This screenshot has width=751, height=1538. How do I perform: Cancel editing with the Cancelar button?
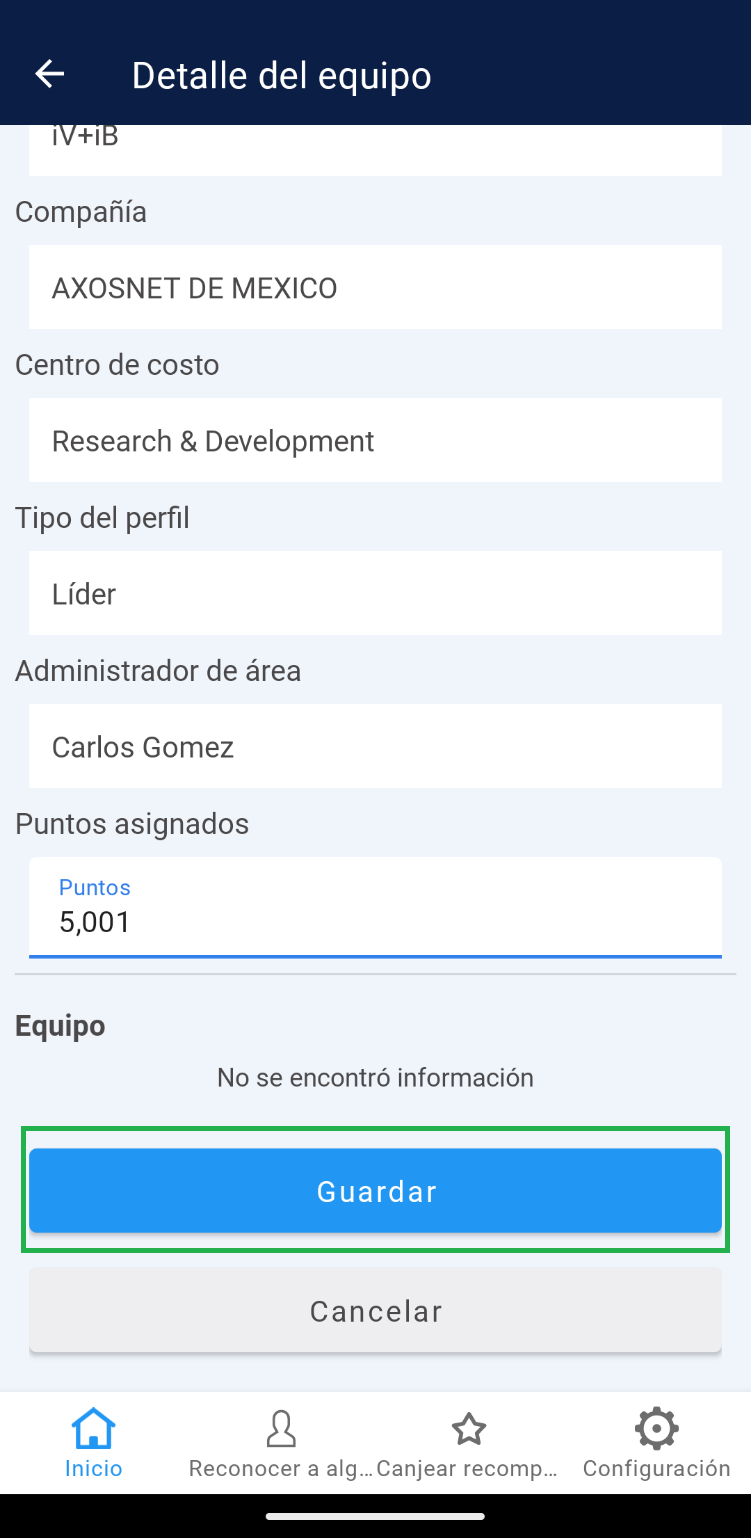375,1310
